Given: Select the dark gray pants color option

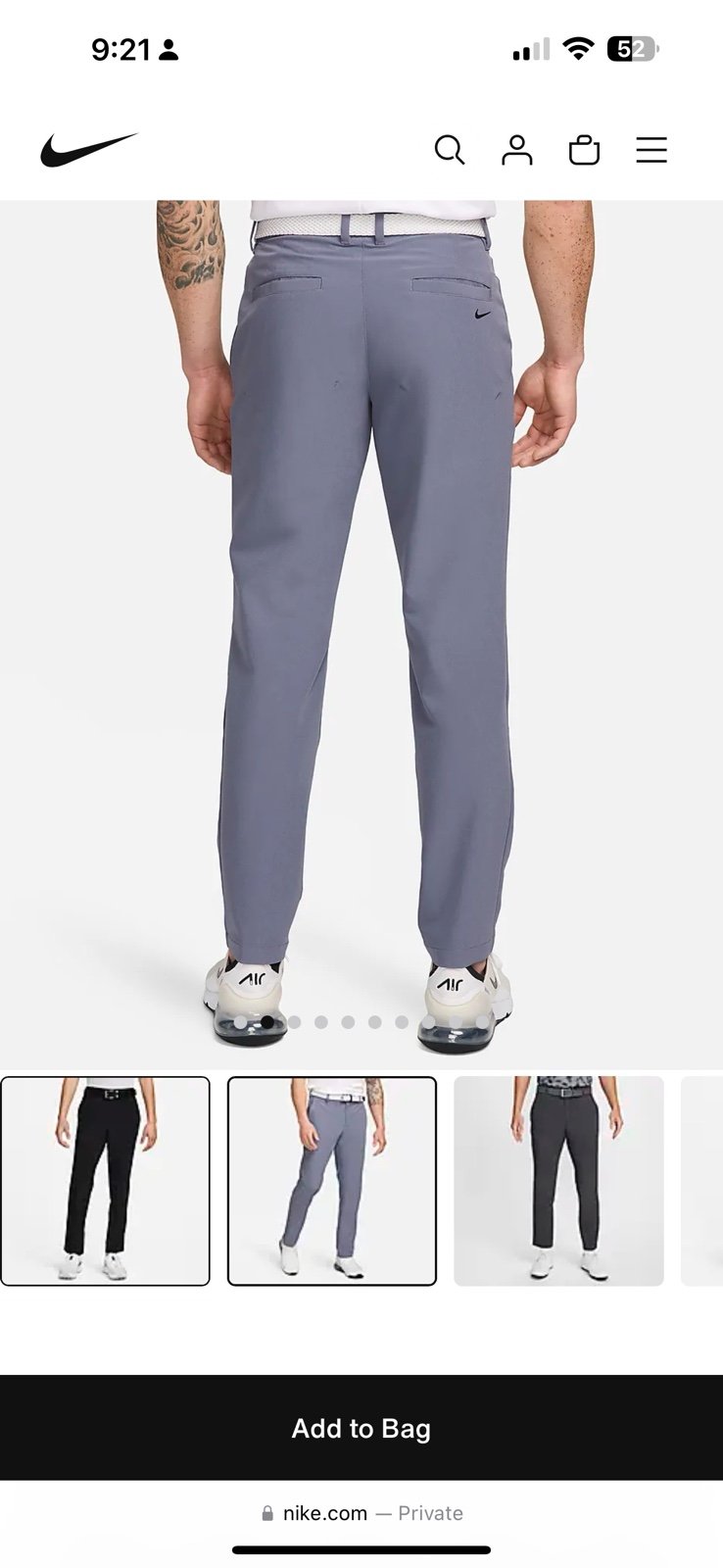Looking at the screenshot, I should [x=558, y=1181].
